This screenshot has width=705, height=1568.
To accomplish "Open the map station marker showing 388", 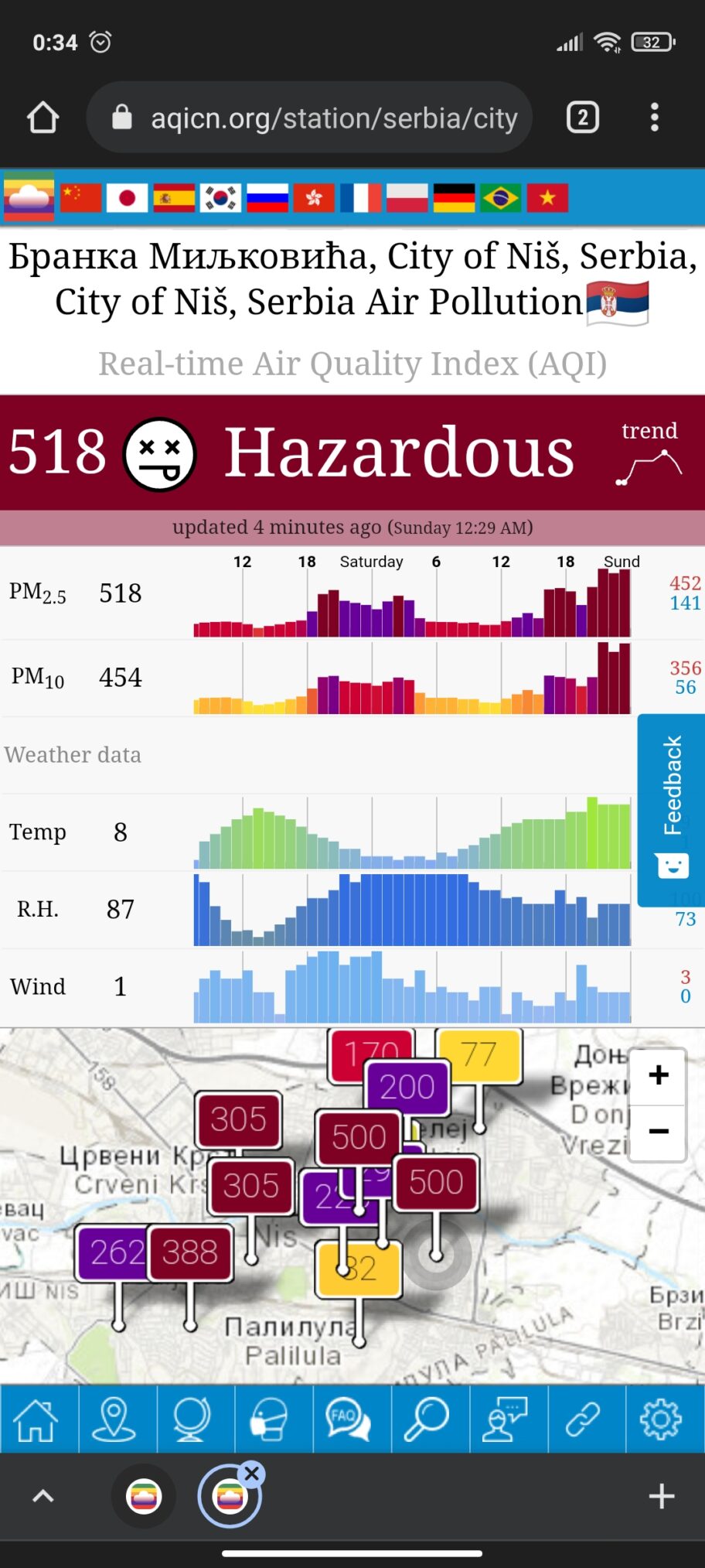I will point(190,1252).
